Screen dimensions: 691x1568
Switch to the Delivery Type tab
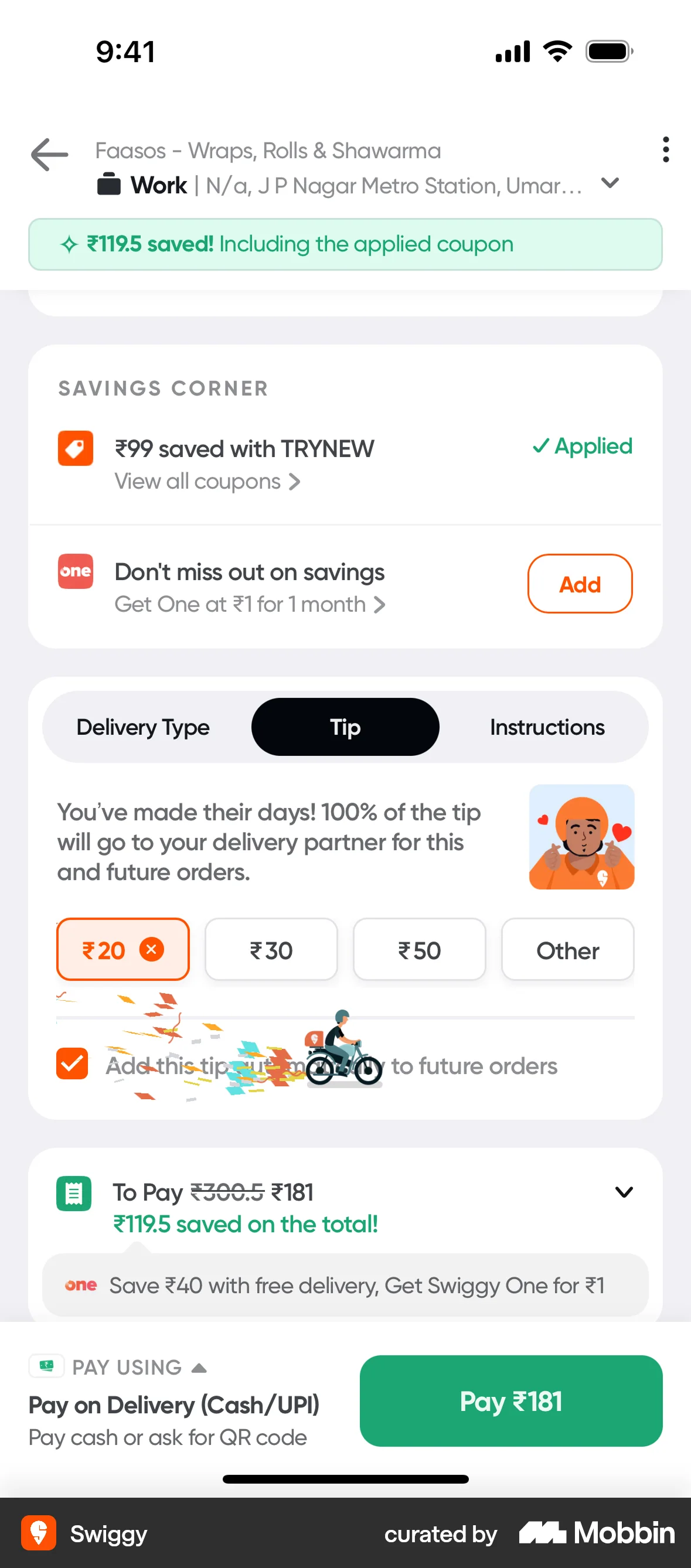coord(142,727)
